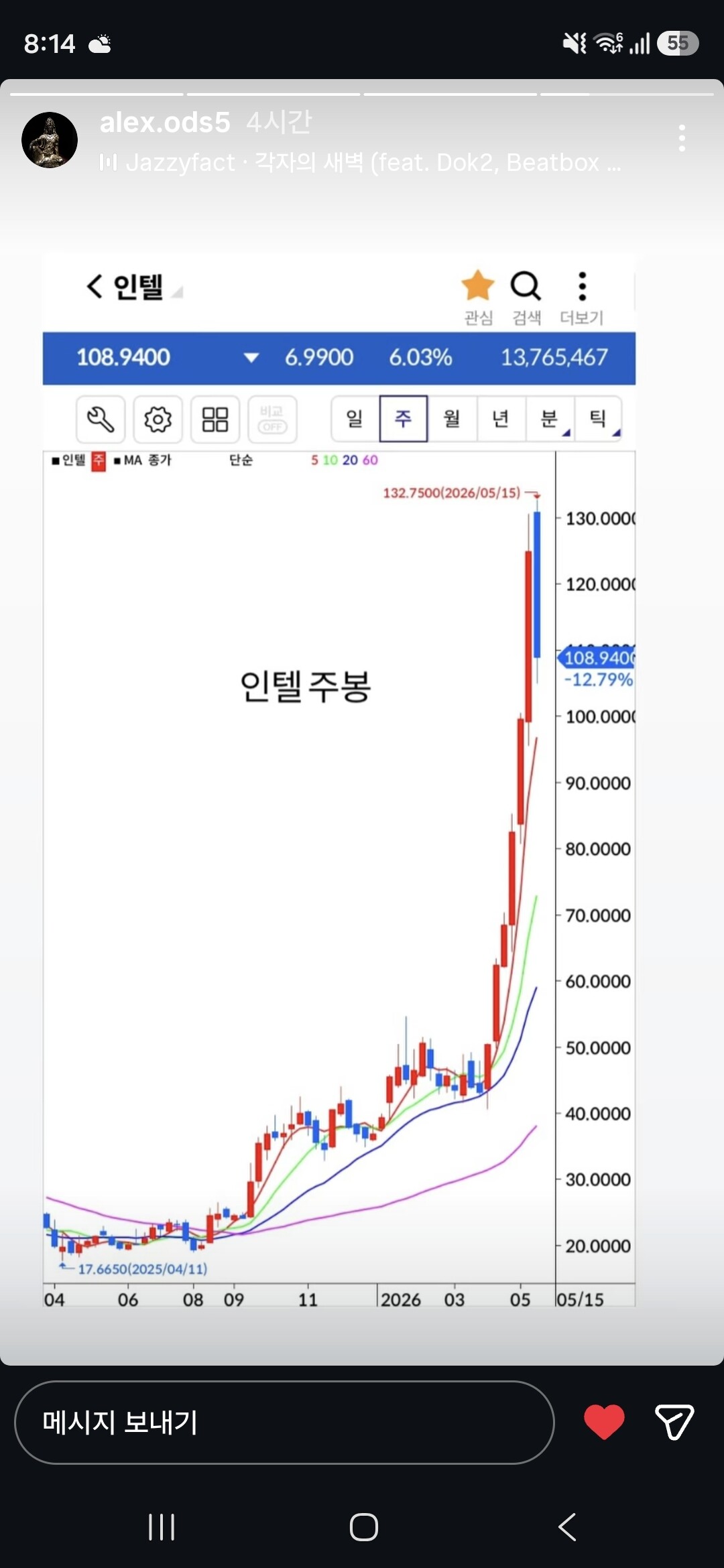The width and height of the screenshot is (724, 1568).
Task: Unlike the story with the heart
Action: coord(604,1422)
